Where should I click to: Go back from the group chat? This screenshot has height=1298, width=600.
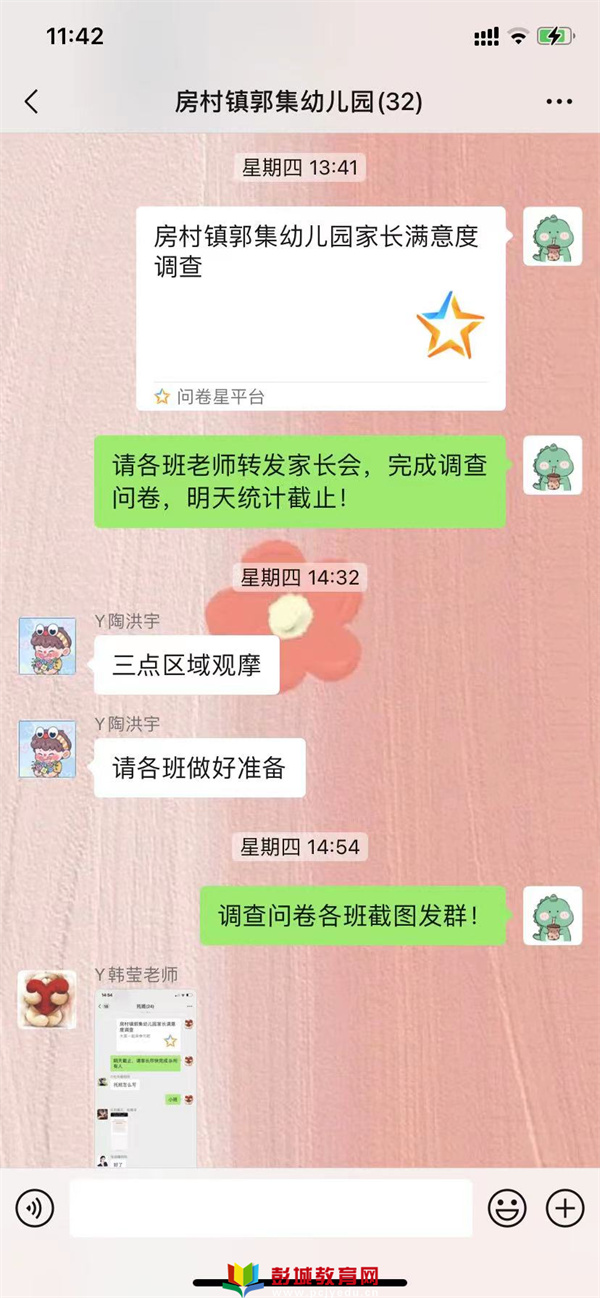tap(32, 101)
